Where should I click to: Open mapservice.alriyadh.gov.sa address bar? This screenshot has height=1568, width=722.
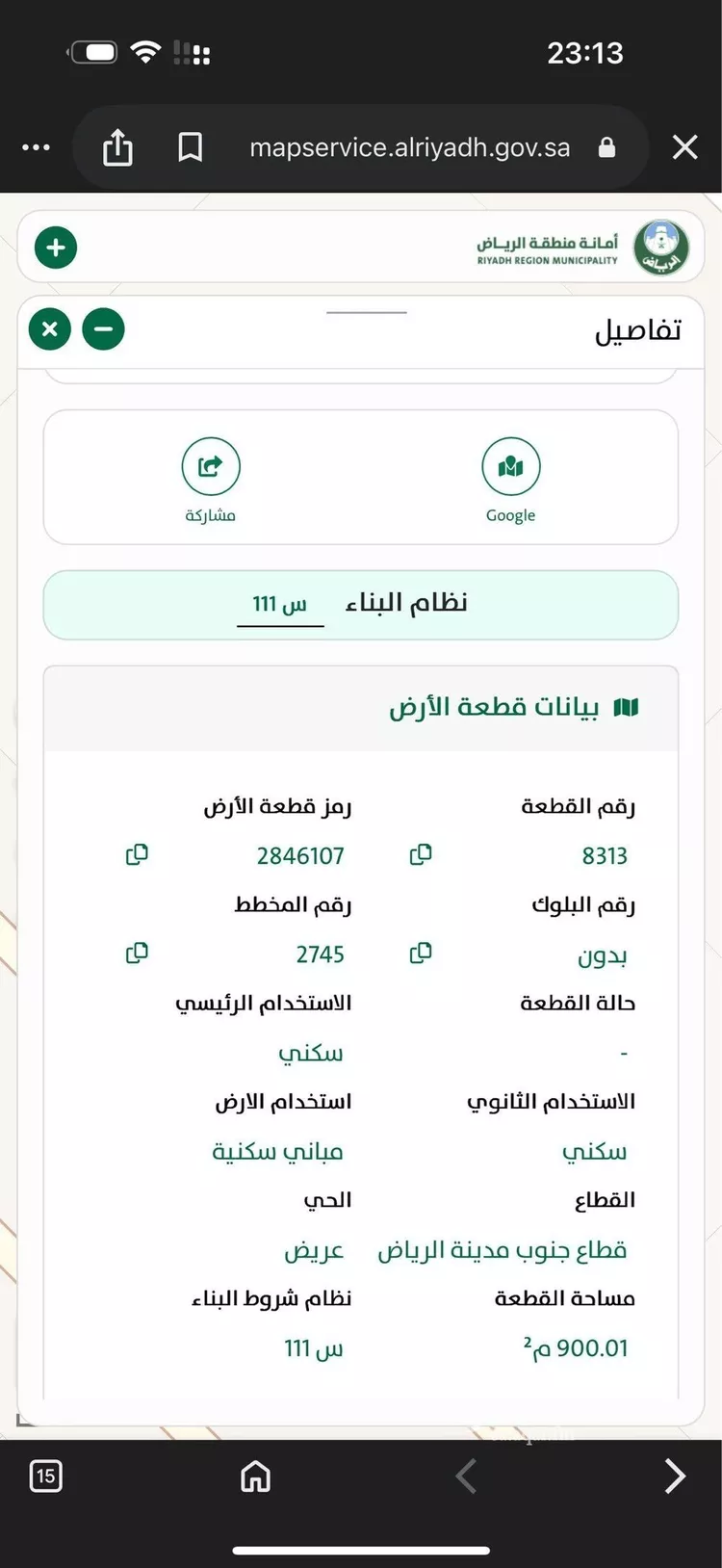tap(409, 147)
